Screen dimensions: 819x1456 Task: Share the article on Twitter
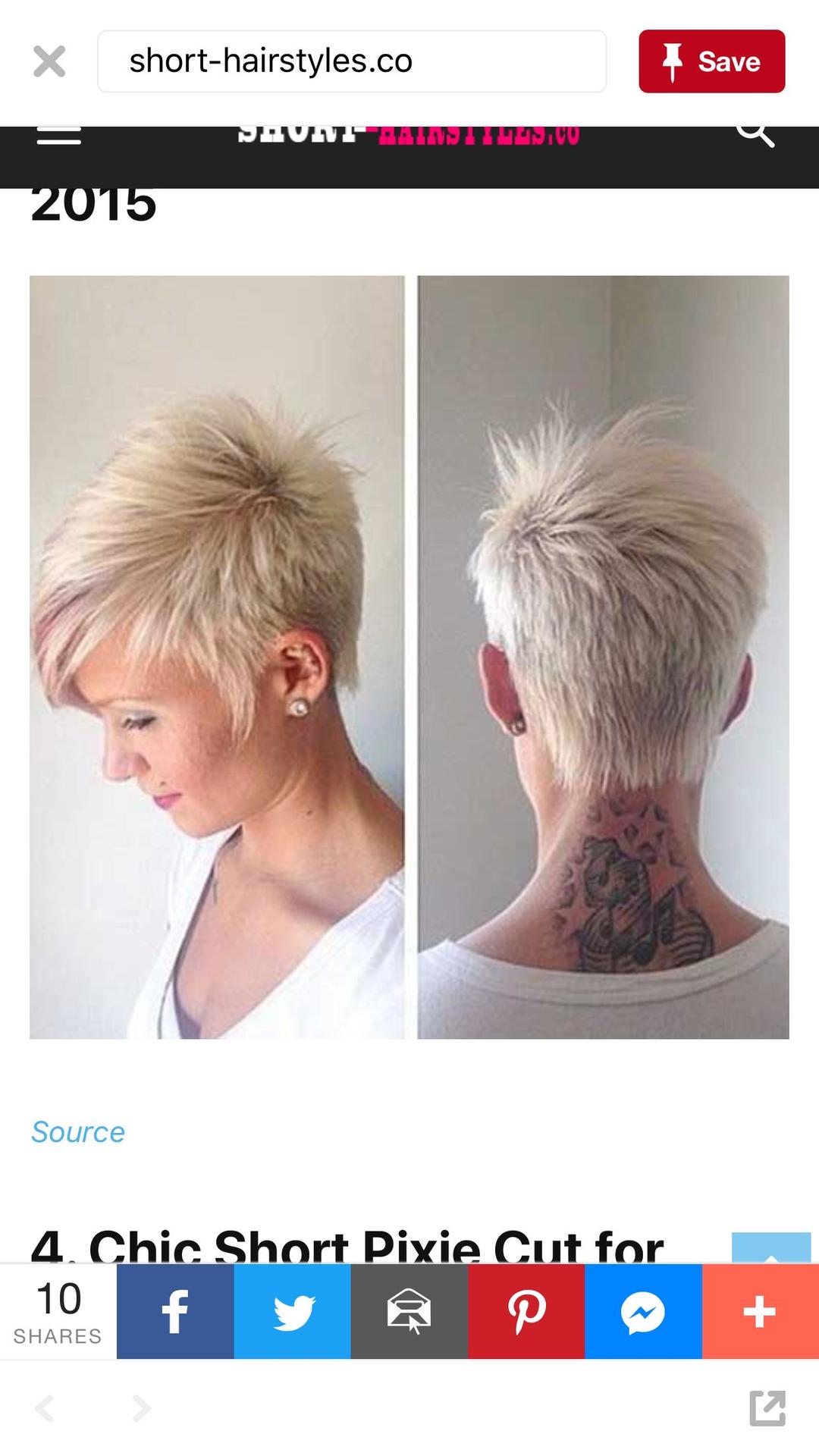pyautogui.click(x=293, y=1311)
